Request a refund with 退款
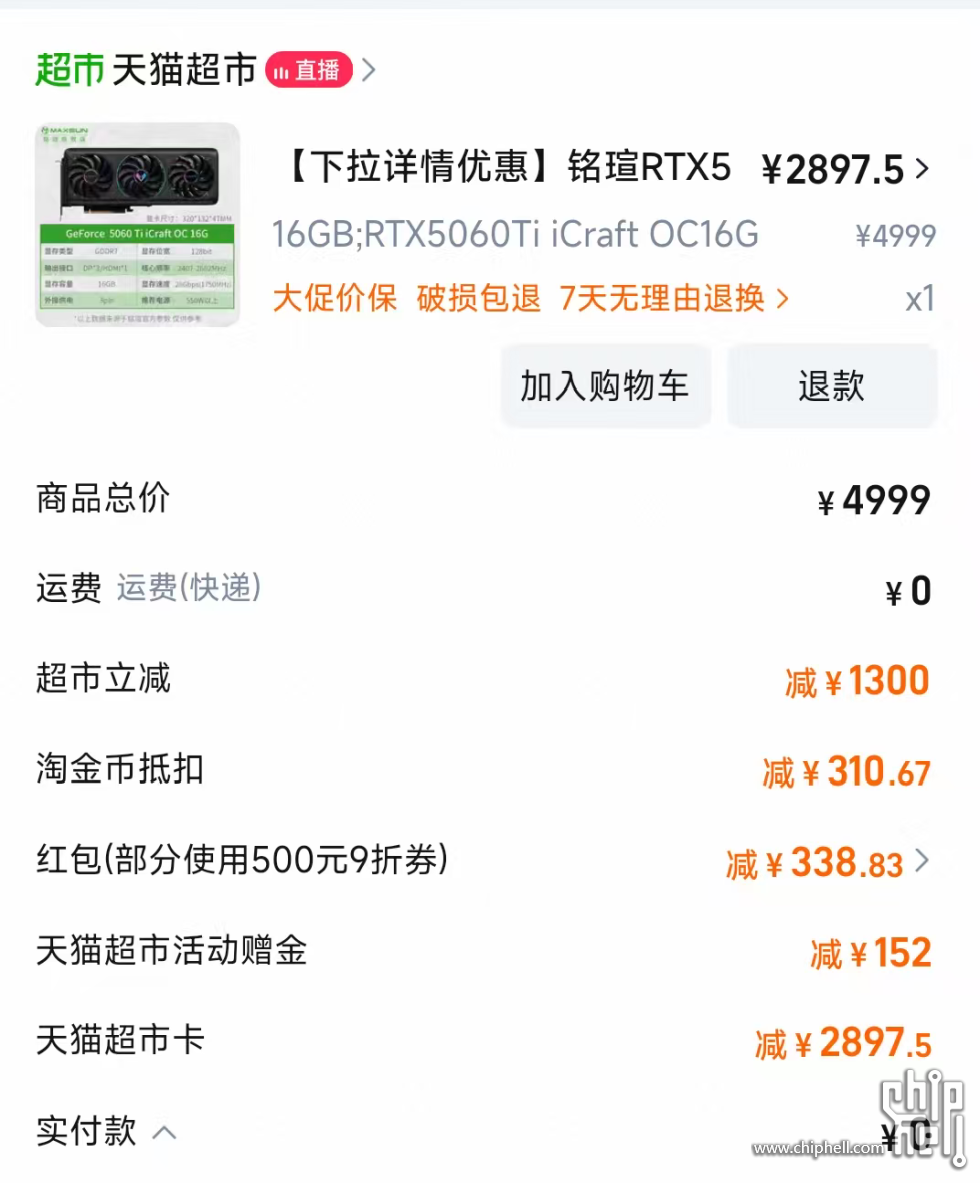The width and height of the screenshot is (980, 1183). (831, 386)
